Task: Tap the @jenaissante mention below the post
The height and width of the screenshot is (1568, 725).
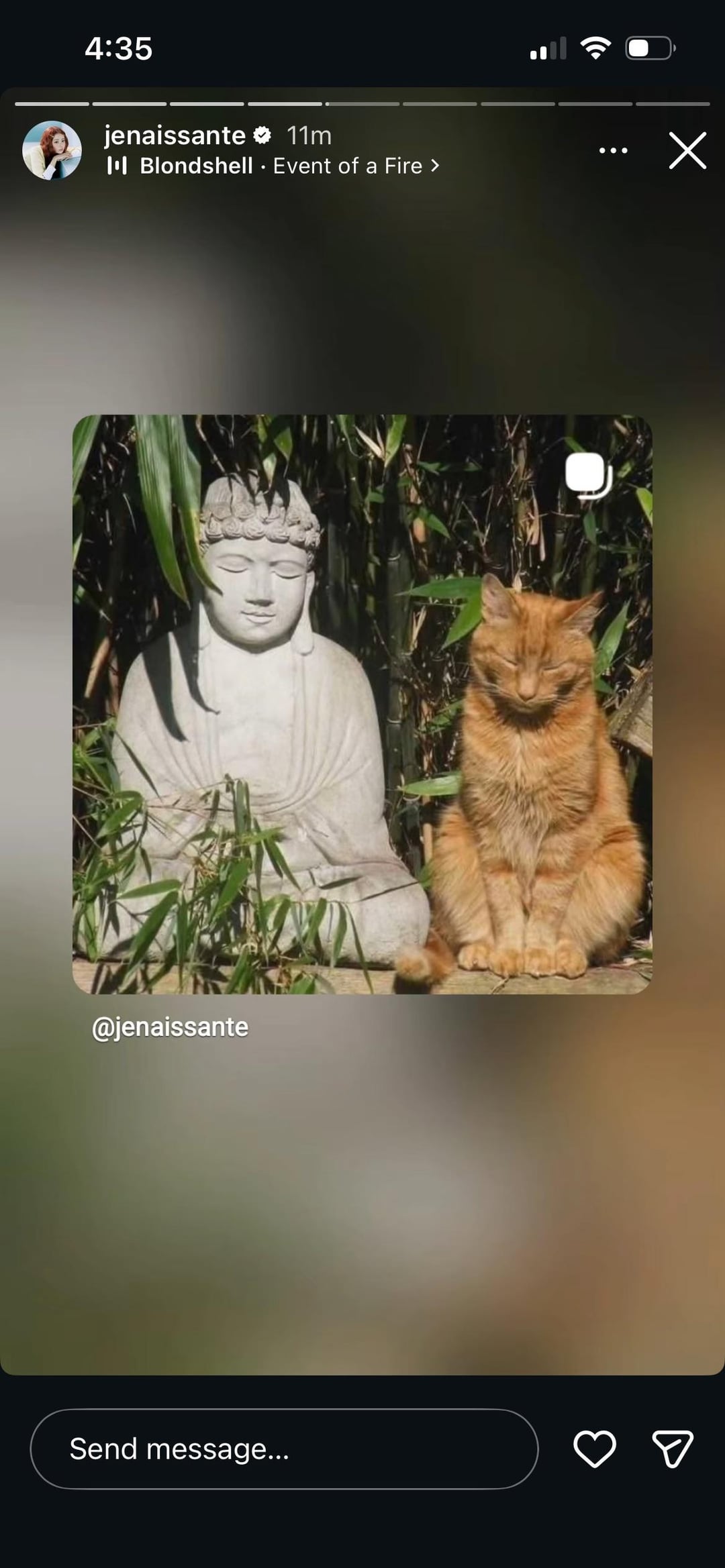Action: (x=170, y=1027)
